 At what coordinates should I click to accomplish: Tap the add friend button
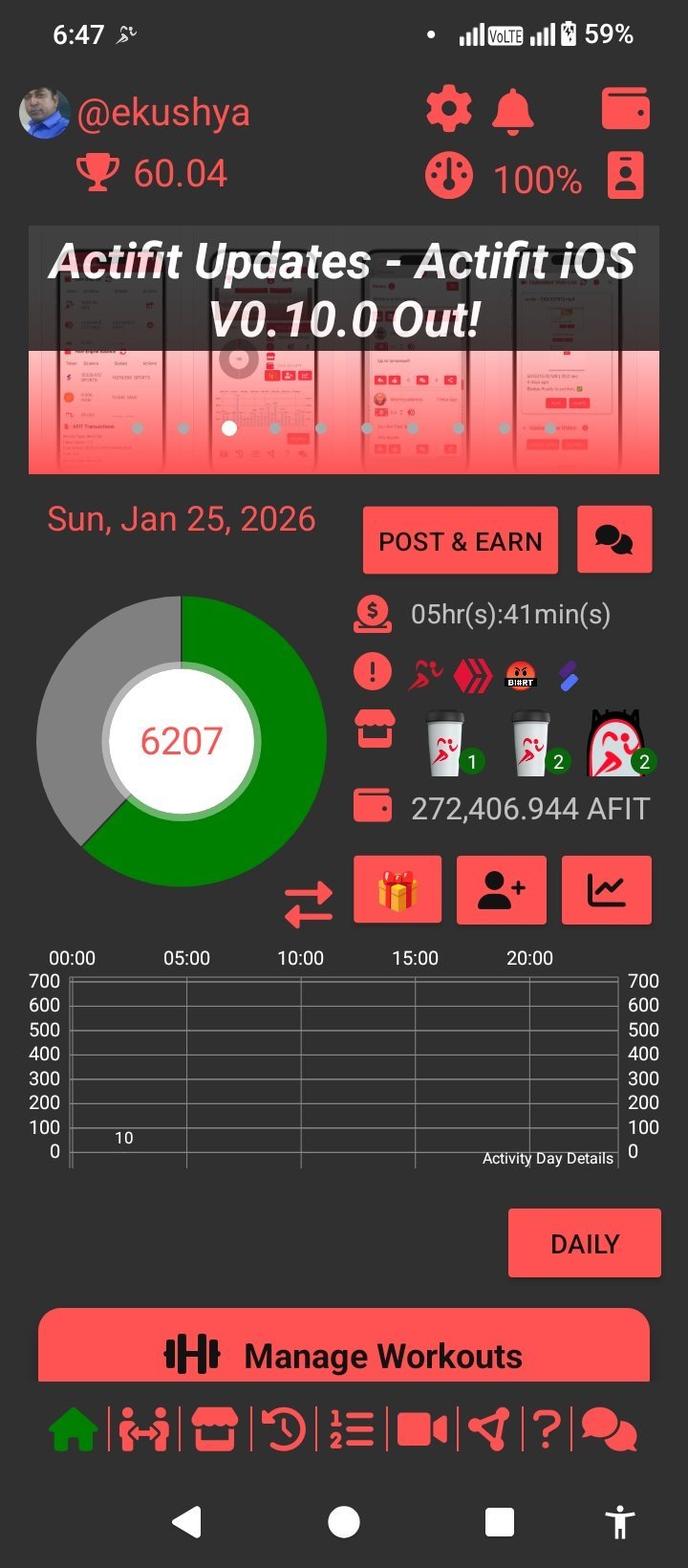point(502,890)
